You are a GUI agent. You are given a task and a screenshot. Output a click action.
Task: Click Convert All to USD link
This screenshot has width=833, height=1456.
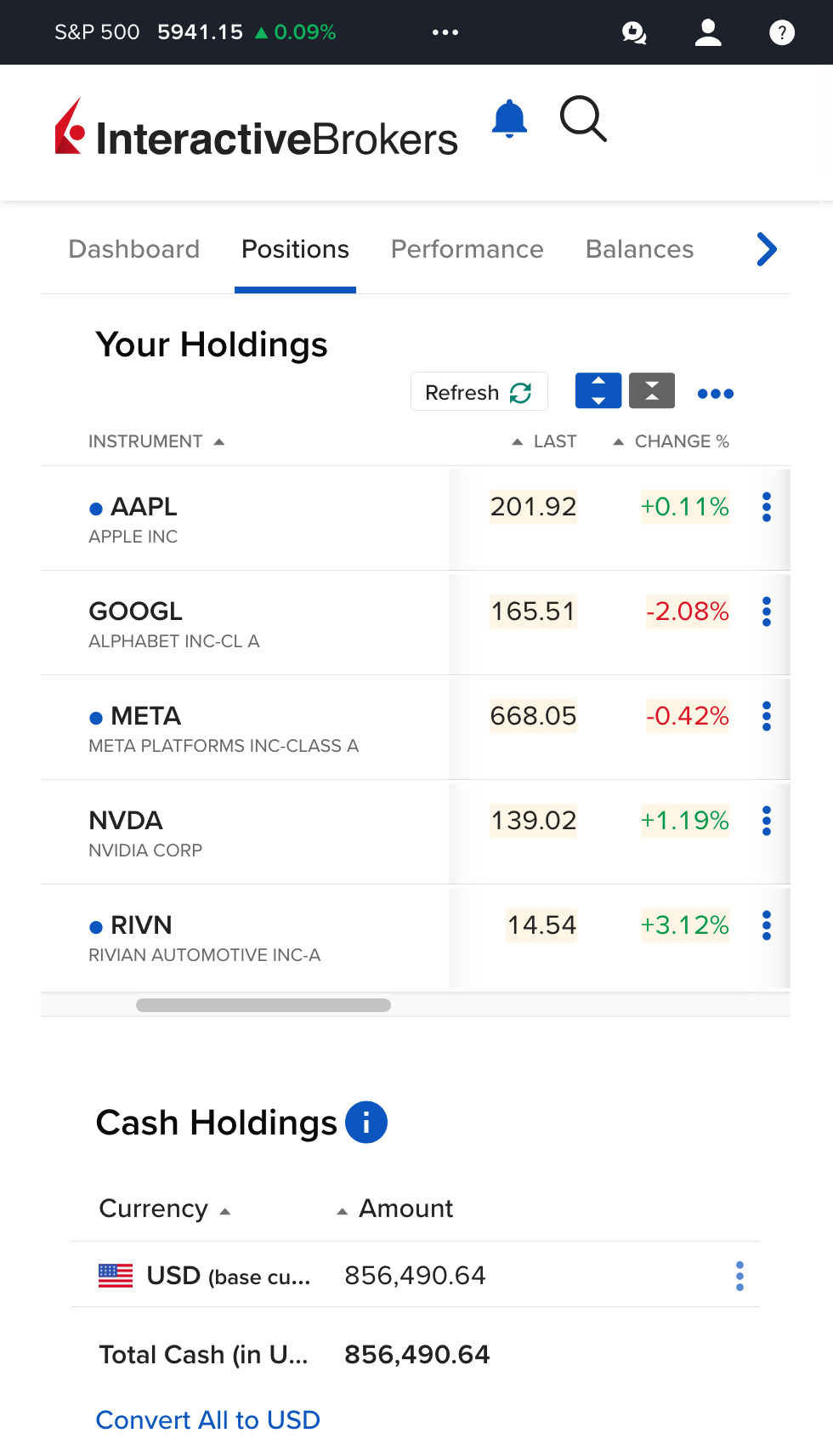(207, 1419)
